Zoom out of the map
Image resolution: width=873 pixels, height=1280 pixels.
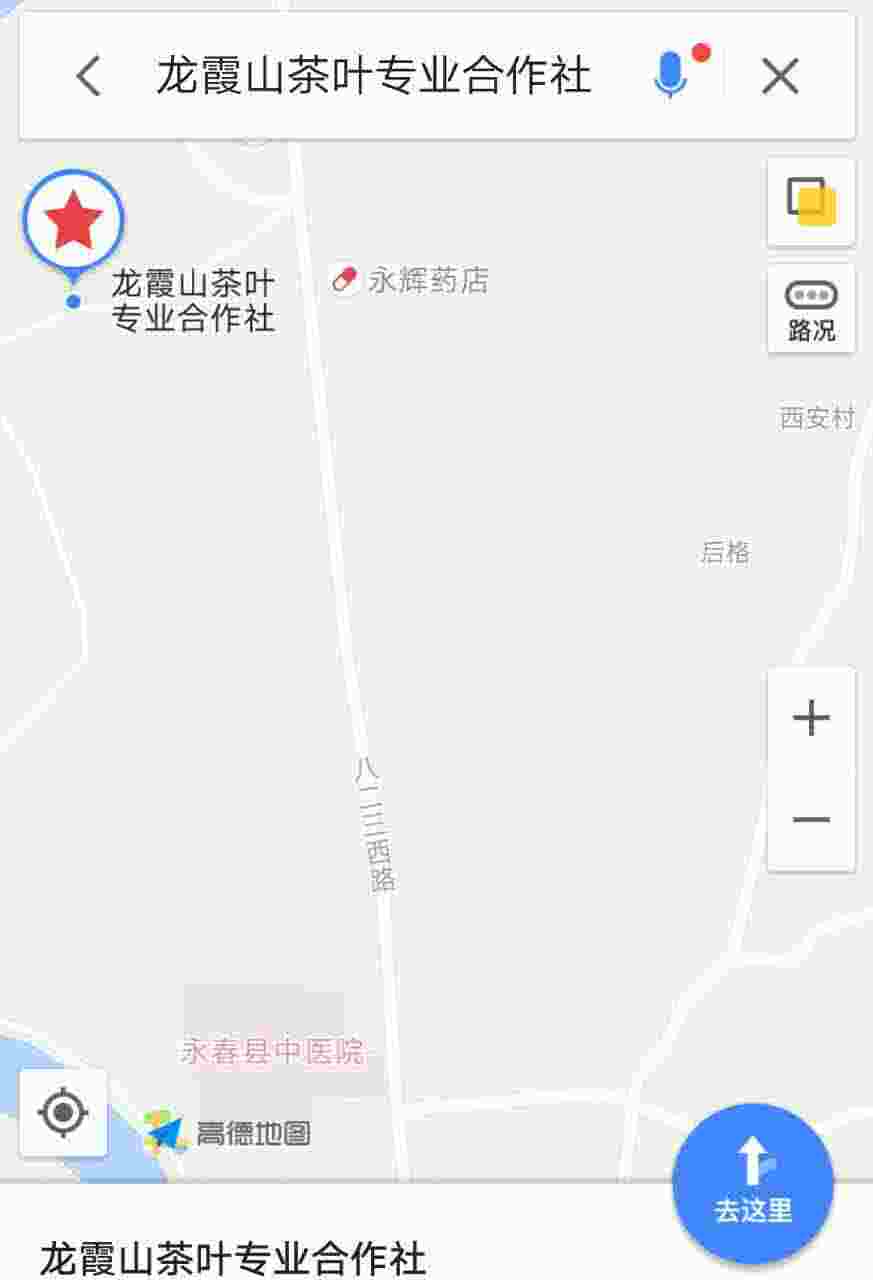[811, 821]
